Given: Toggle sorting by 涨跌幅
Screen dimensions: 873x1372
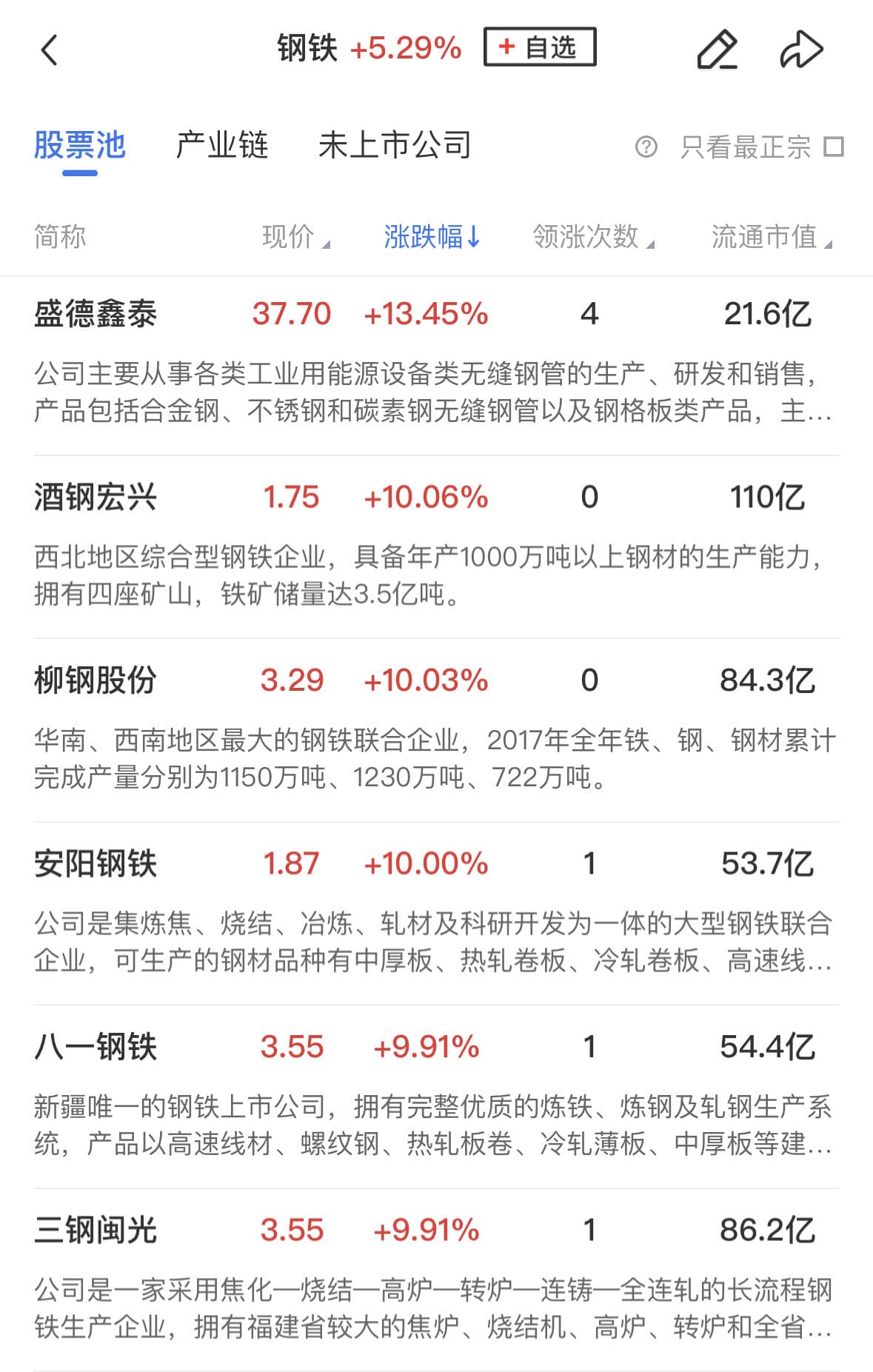Looking at the screenshot, I should coord(432,237).
